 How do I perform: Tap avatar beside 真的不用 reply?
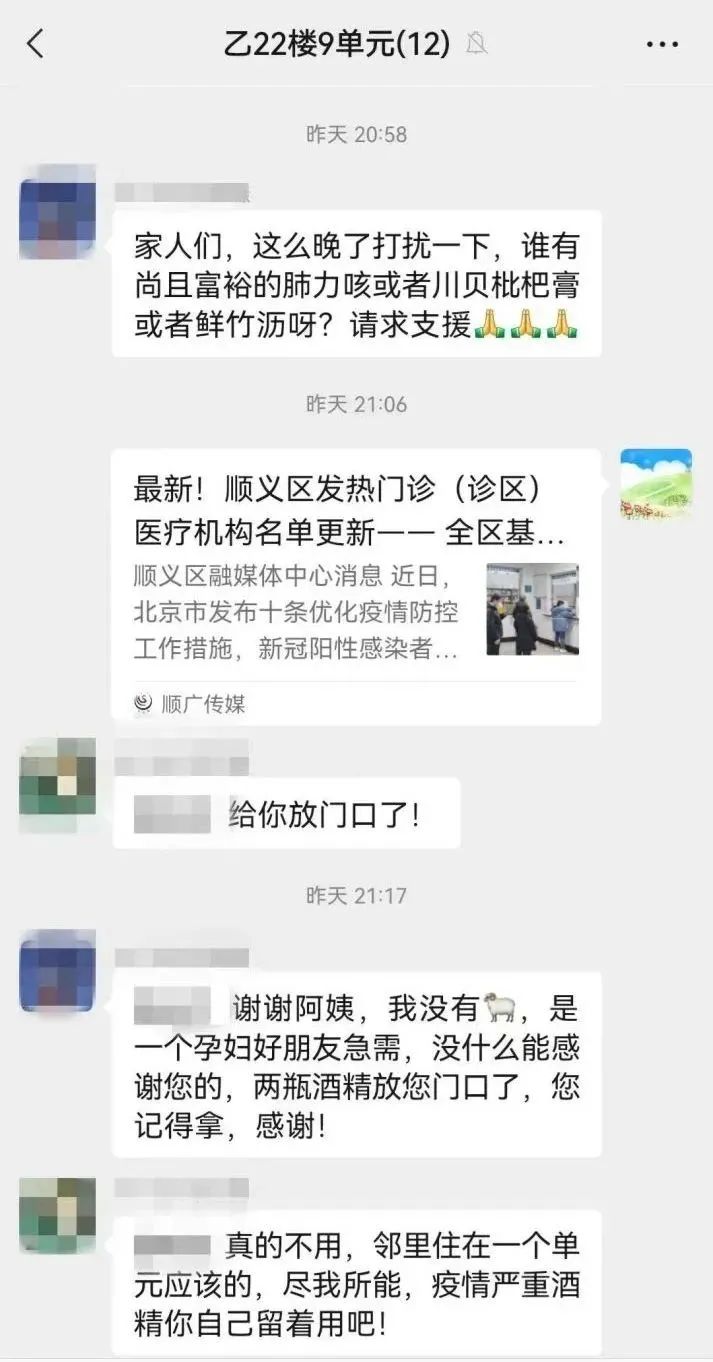tap(57, 1215)
